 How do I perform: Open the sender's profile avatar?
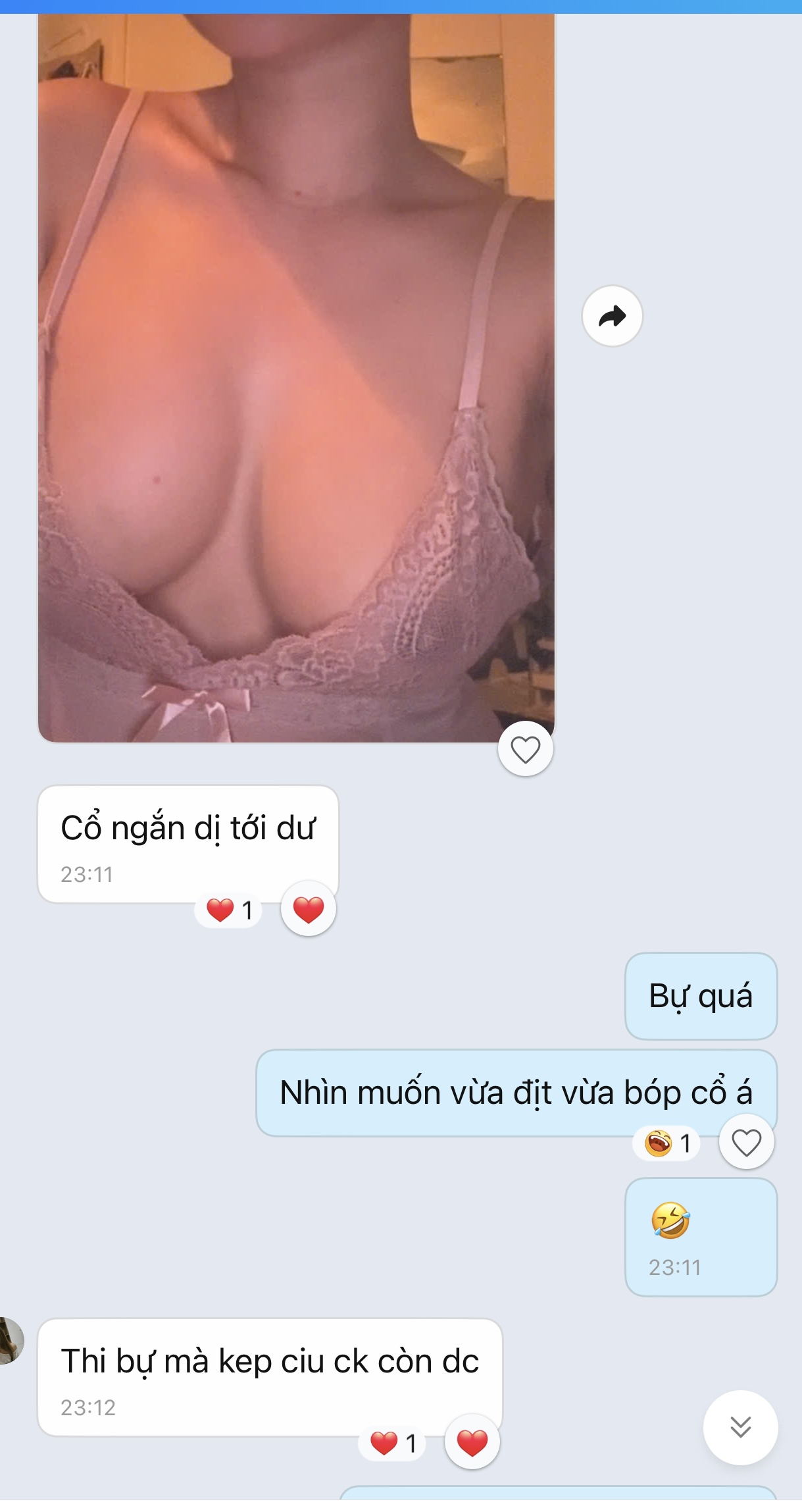point(9,1340)
